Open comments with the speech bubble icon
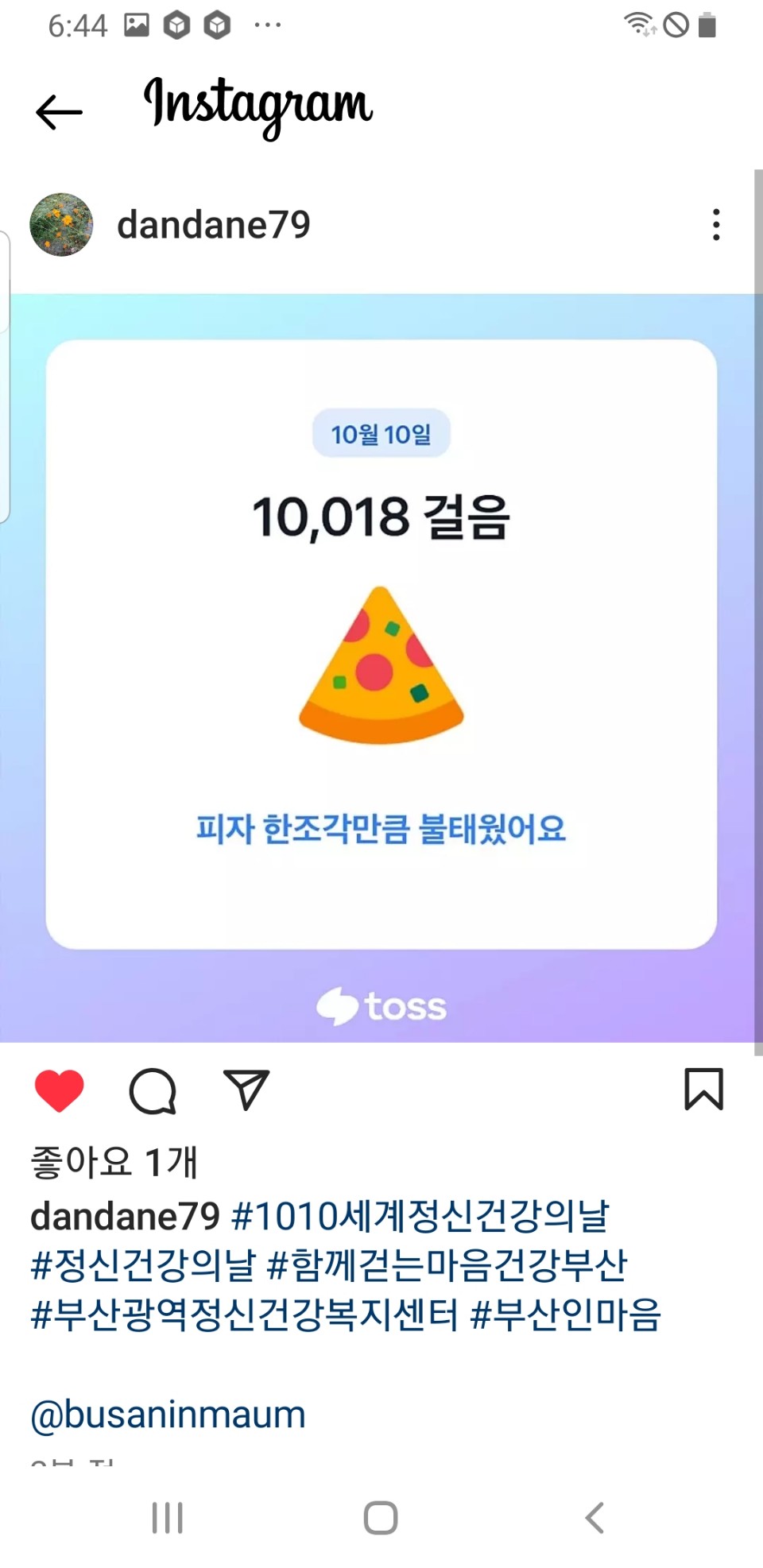 153,1090
